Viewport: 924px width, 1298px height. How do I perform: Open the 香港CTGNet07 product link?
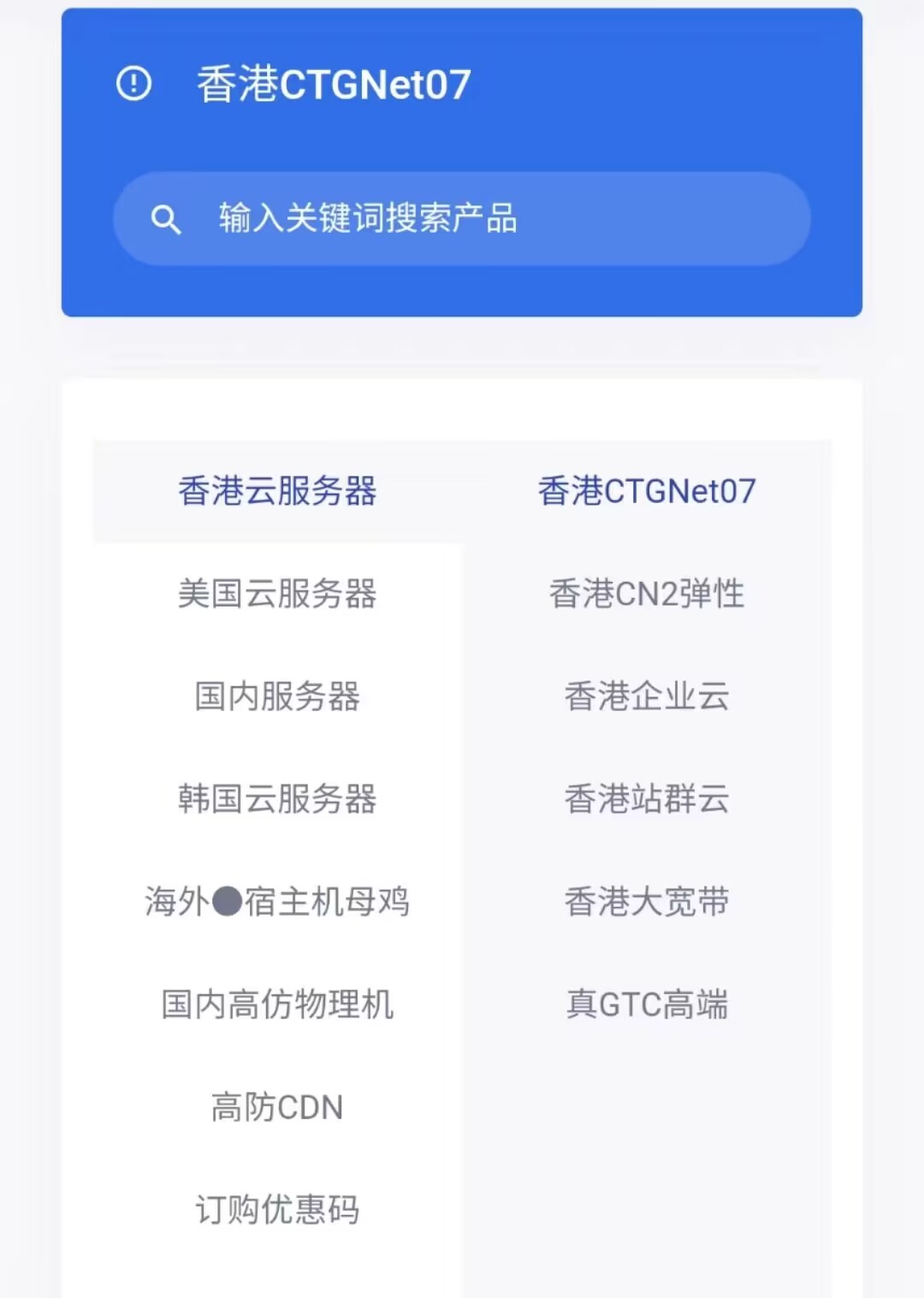click(647, 490)
